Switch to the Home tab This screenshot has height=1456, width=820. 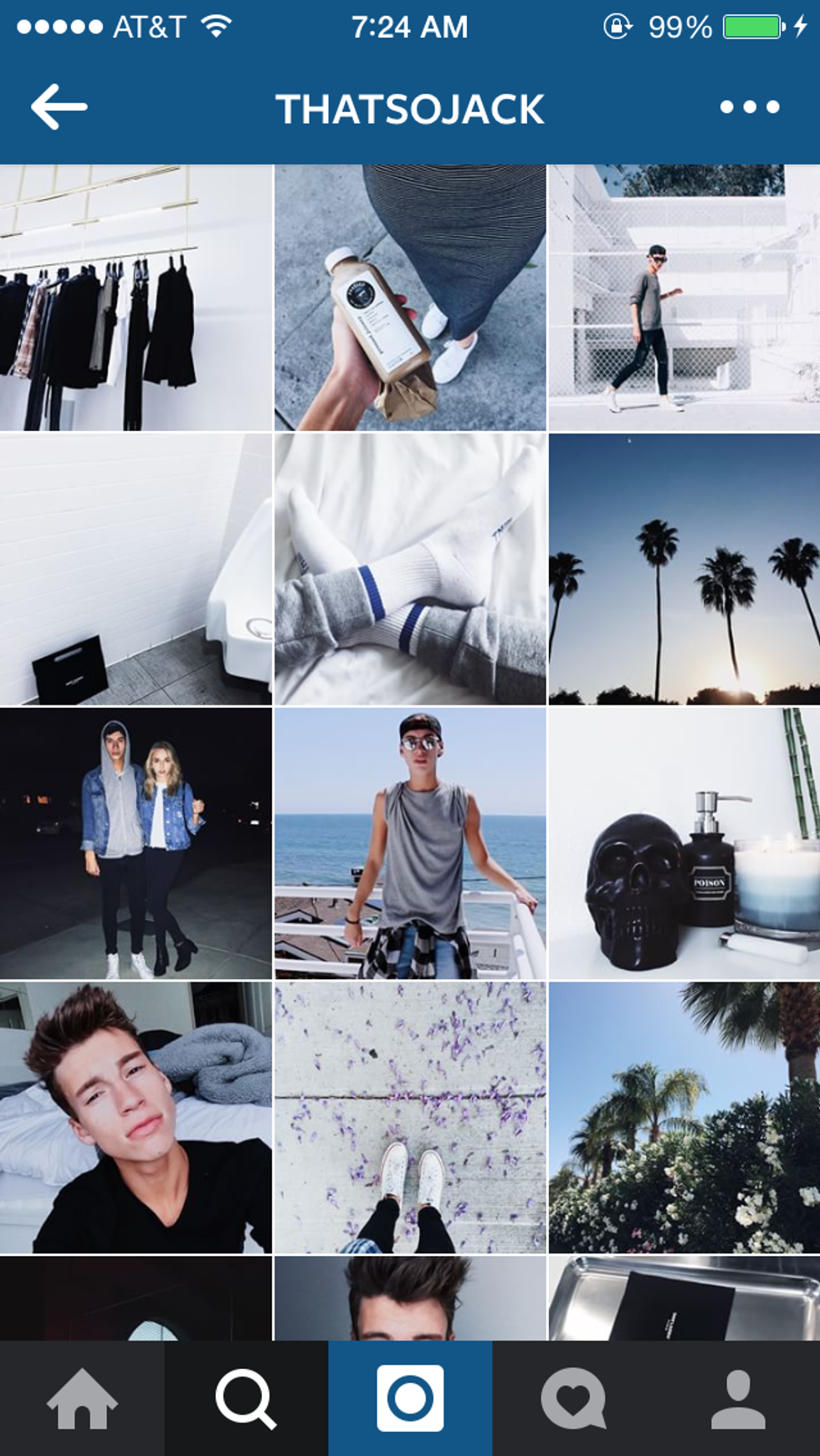(82, 1399)
